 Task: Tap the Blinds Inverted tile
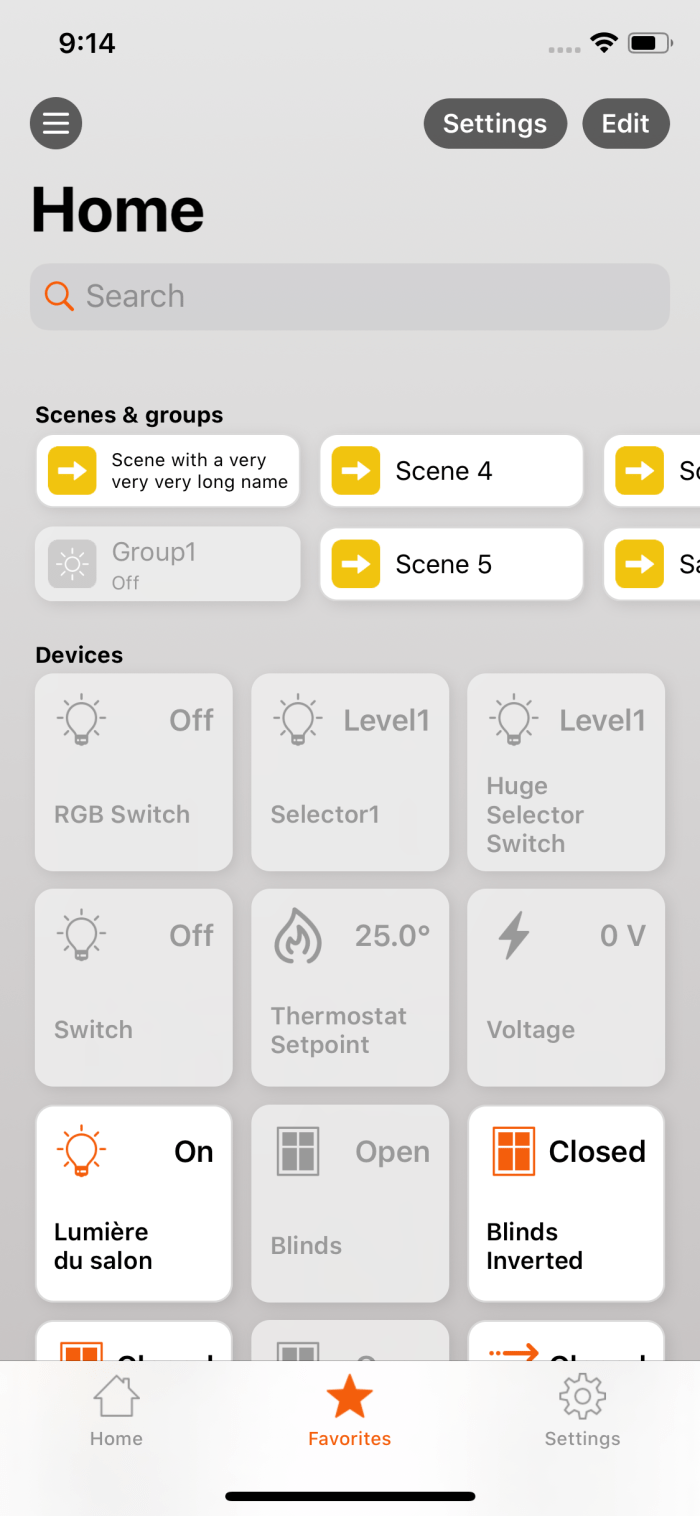click(x=566, y=1203)
